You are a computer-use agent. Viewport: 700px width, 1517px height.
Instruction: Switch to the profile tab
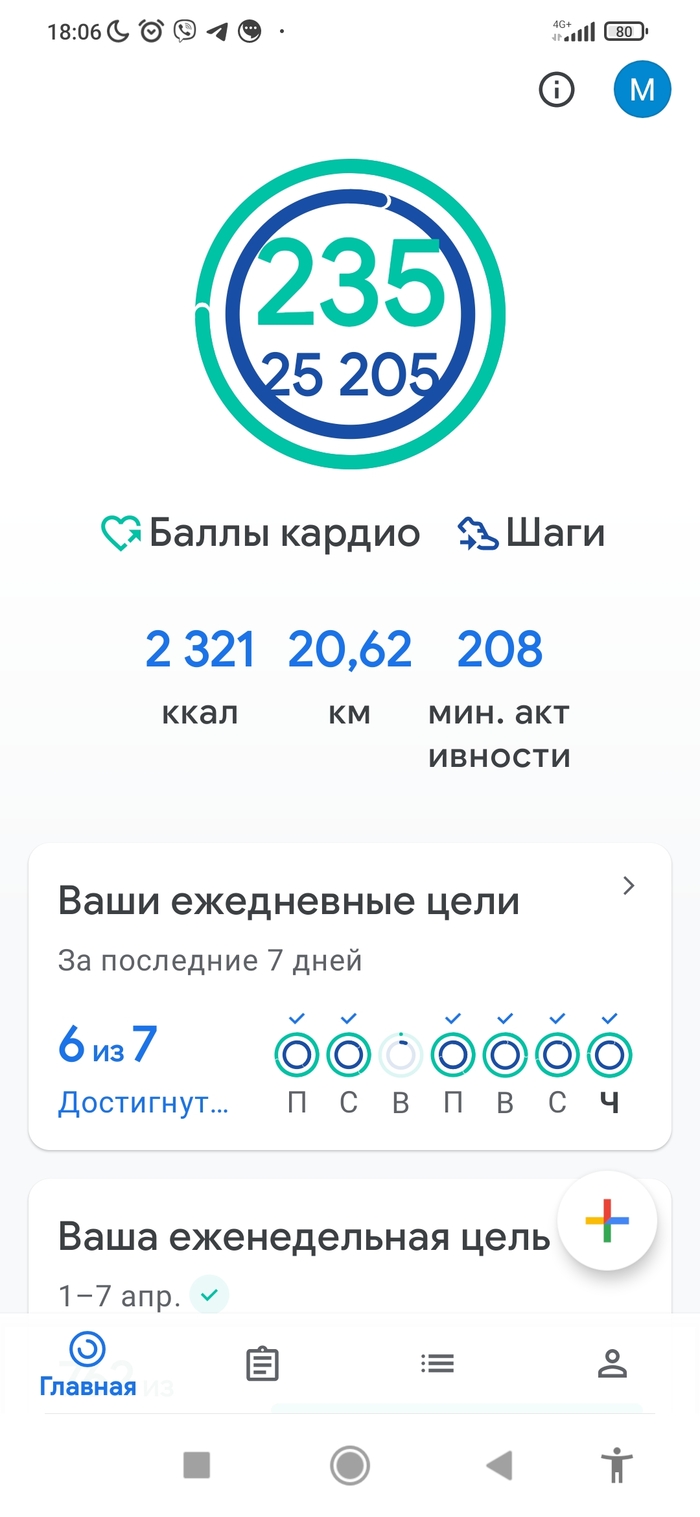tap(612, 1363)
